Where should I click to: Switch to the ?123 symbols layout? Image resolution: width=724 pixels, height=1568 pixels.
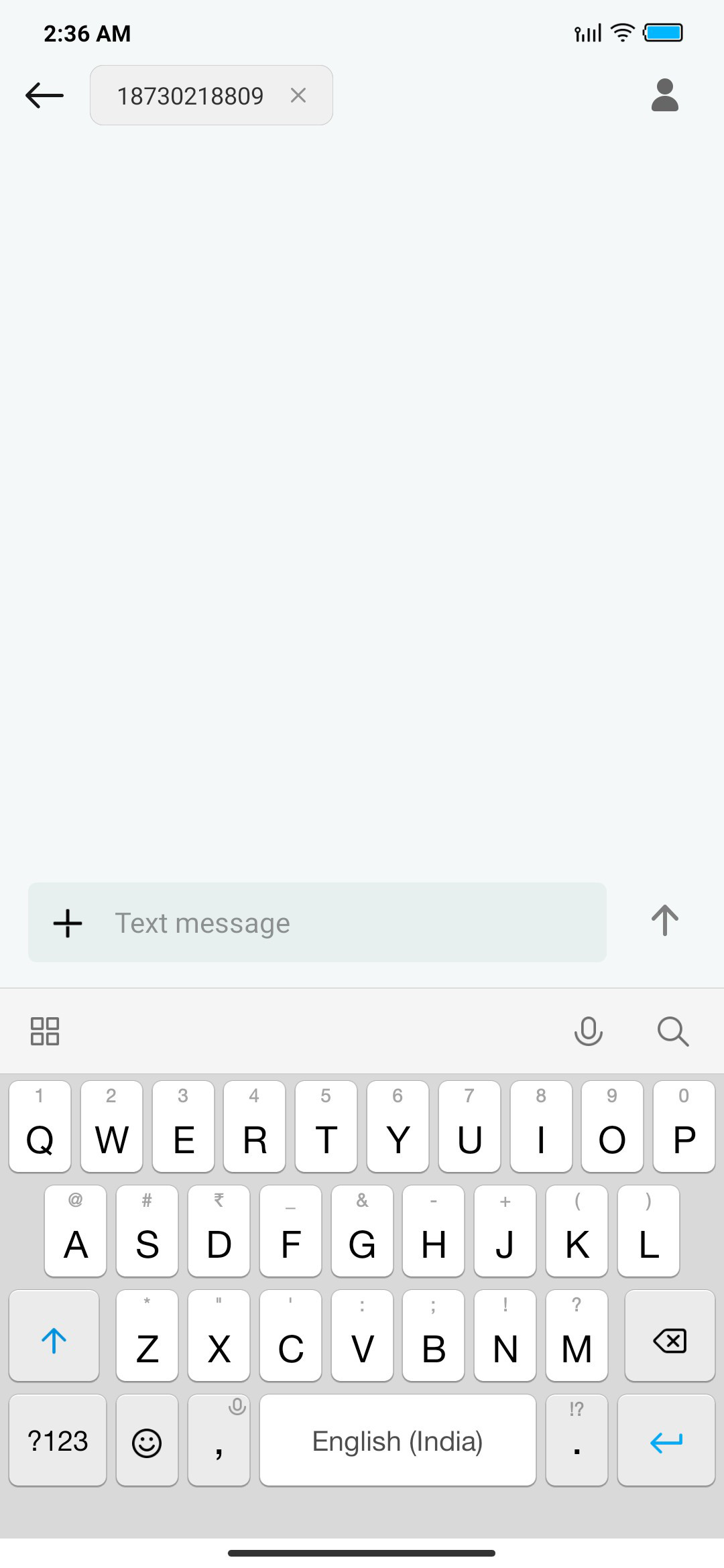pos(58,1441)
